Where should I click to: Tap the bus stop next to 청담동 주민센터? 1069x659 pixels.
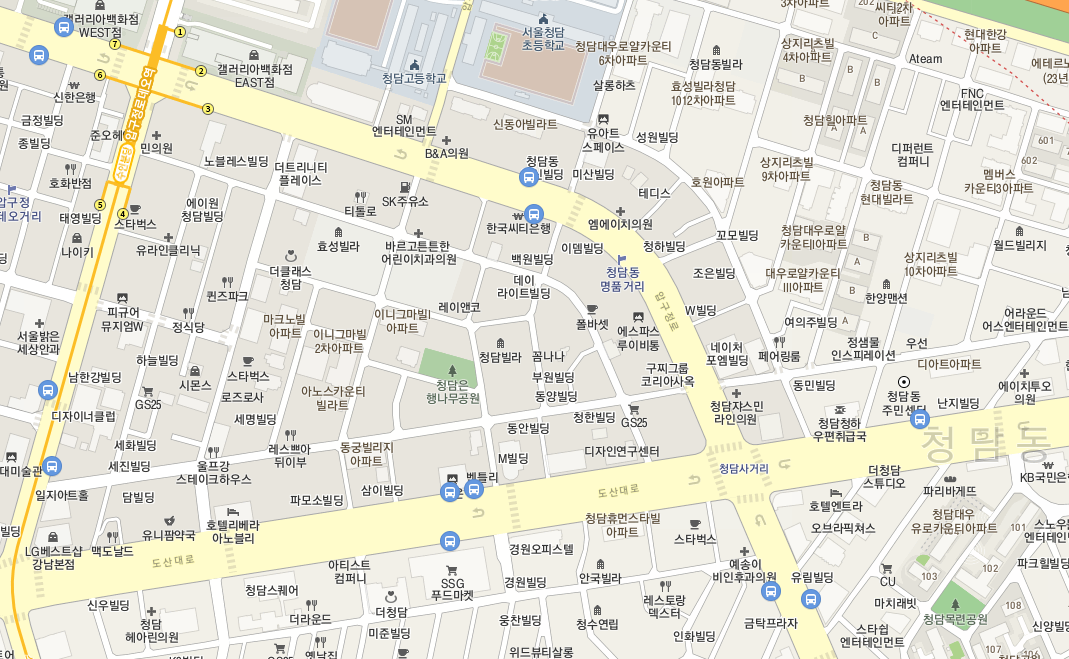click(920, 419)
